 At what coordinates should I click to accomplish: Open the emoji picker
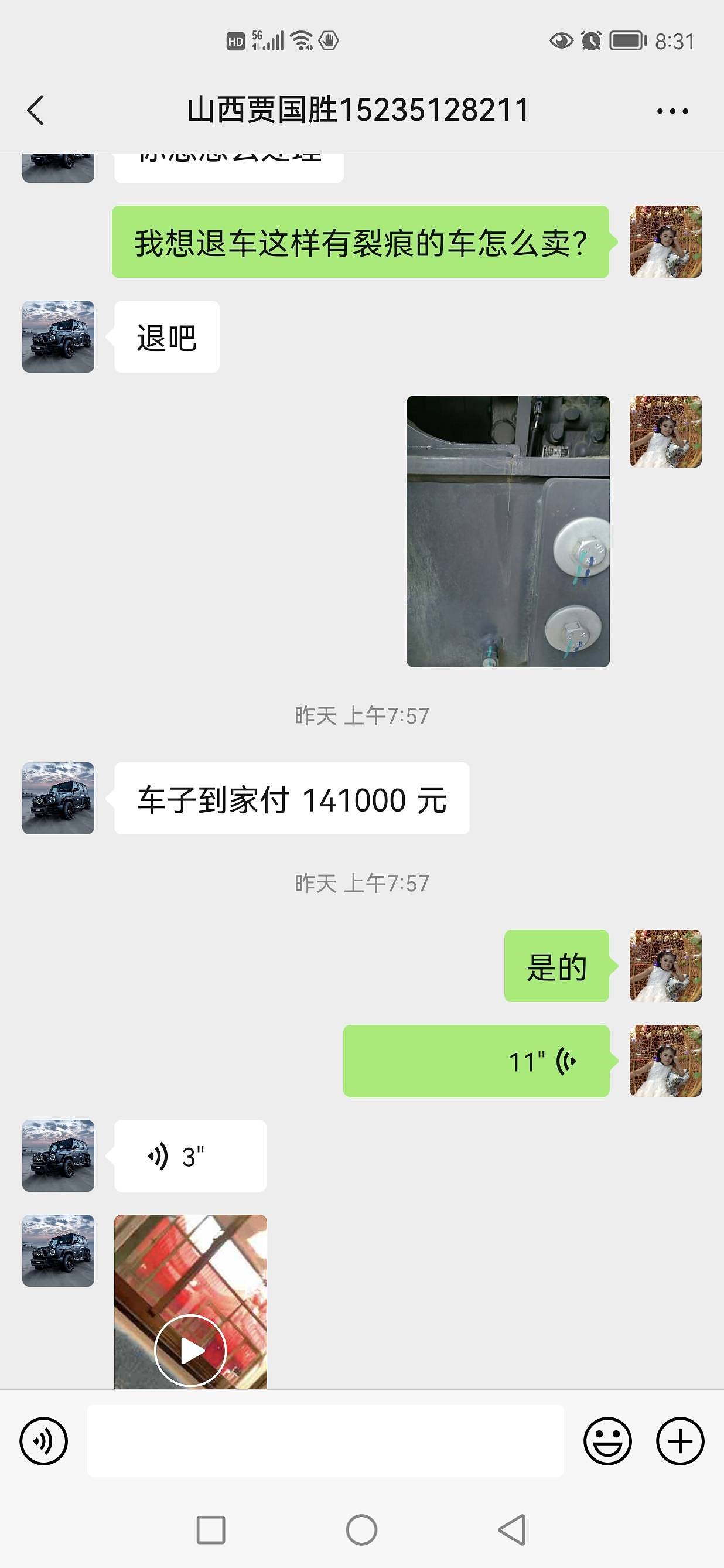(x=607, y=1441)
